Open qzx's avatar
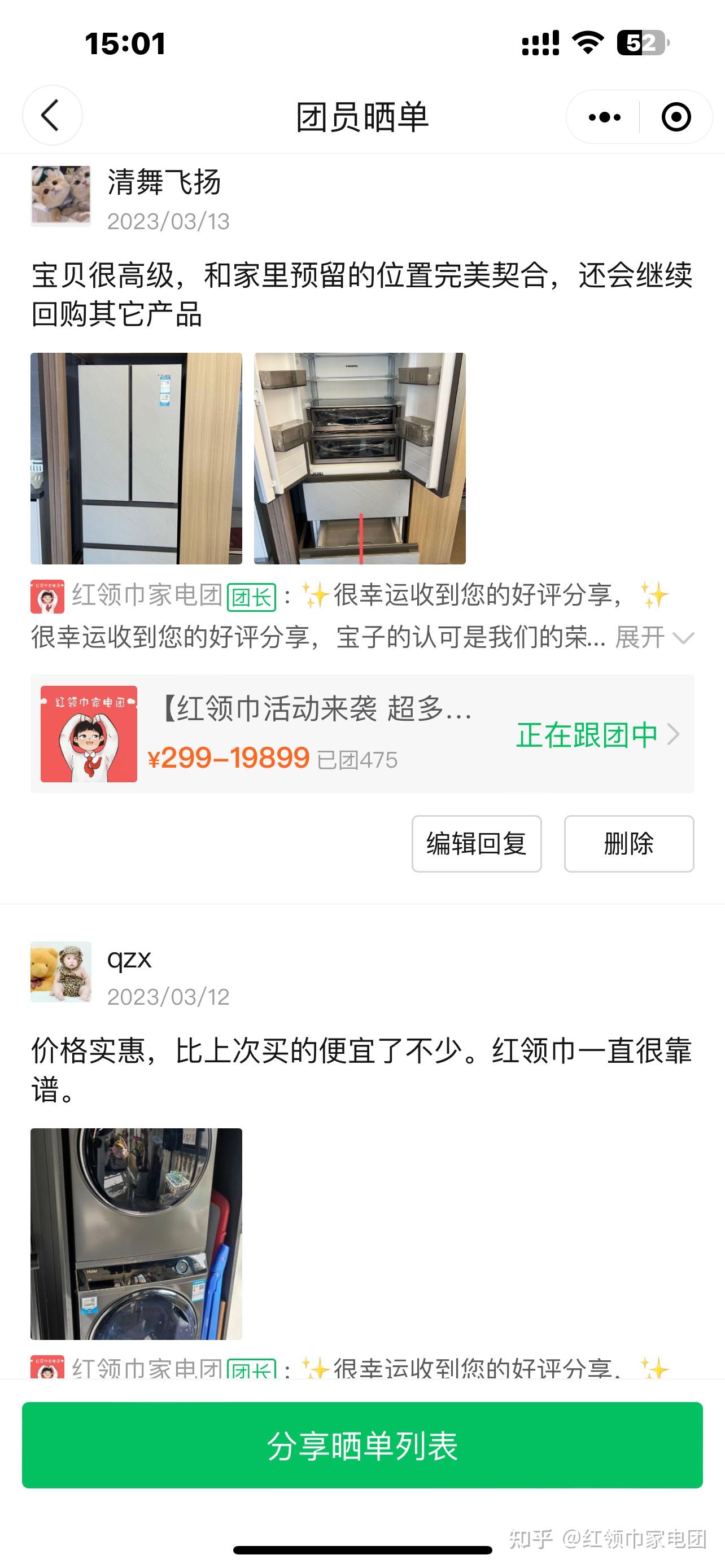The width and height of the screenshot is (725, 1568). pos(61,972)
